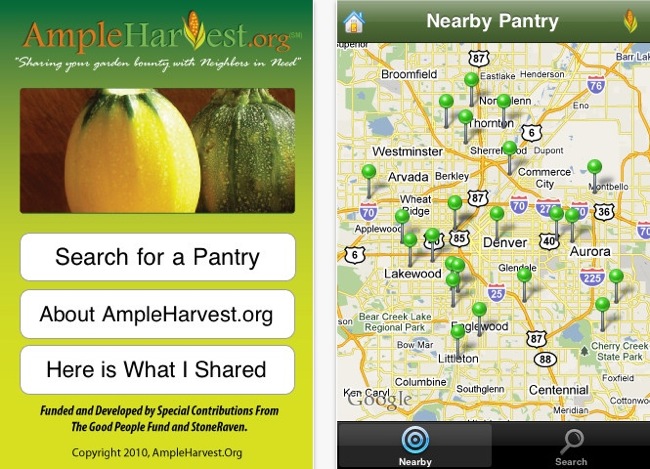Select the pantry pin near Montbello

click(x=595, y=167)
